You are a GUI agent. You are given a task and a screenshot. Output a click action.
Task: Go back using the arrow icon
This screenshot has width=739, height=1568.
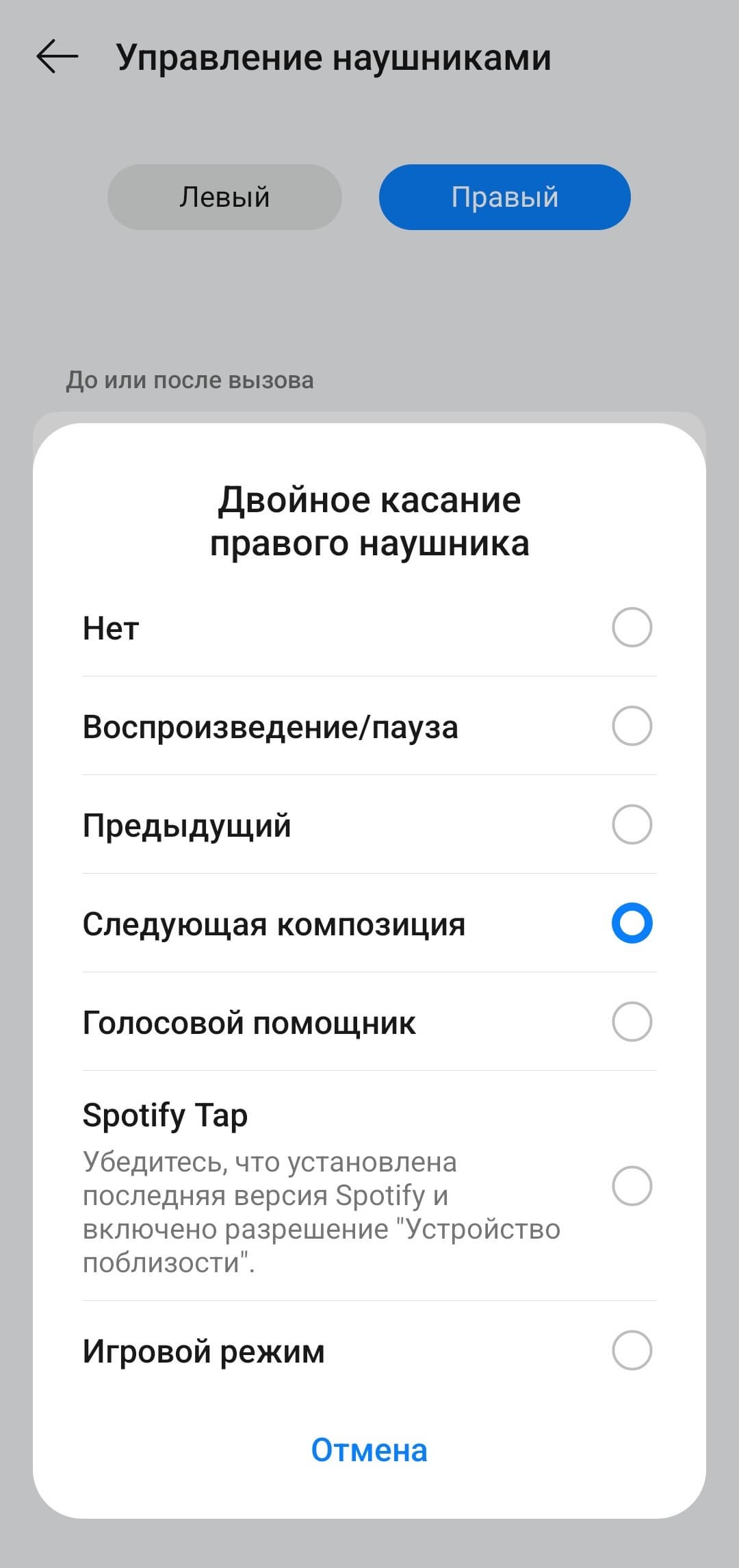57,57
